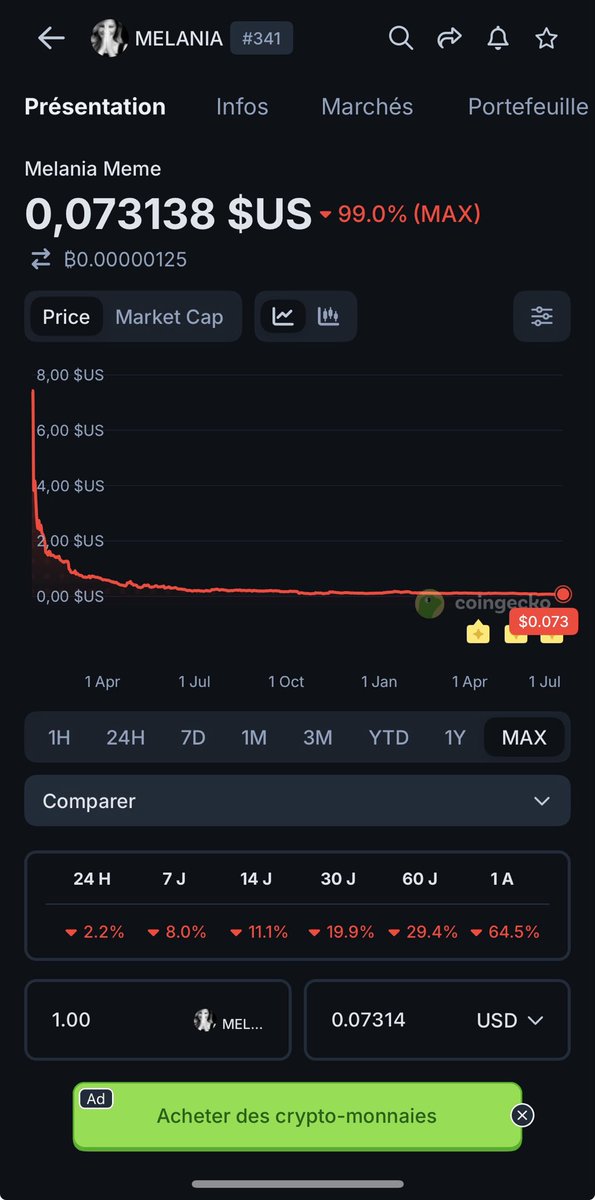
Task: Set the chart range to 1H
Action: [x=59, y=738]
